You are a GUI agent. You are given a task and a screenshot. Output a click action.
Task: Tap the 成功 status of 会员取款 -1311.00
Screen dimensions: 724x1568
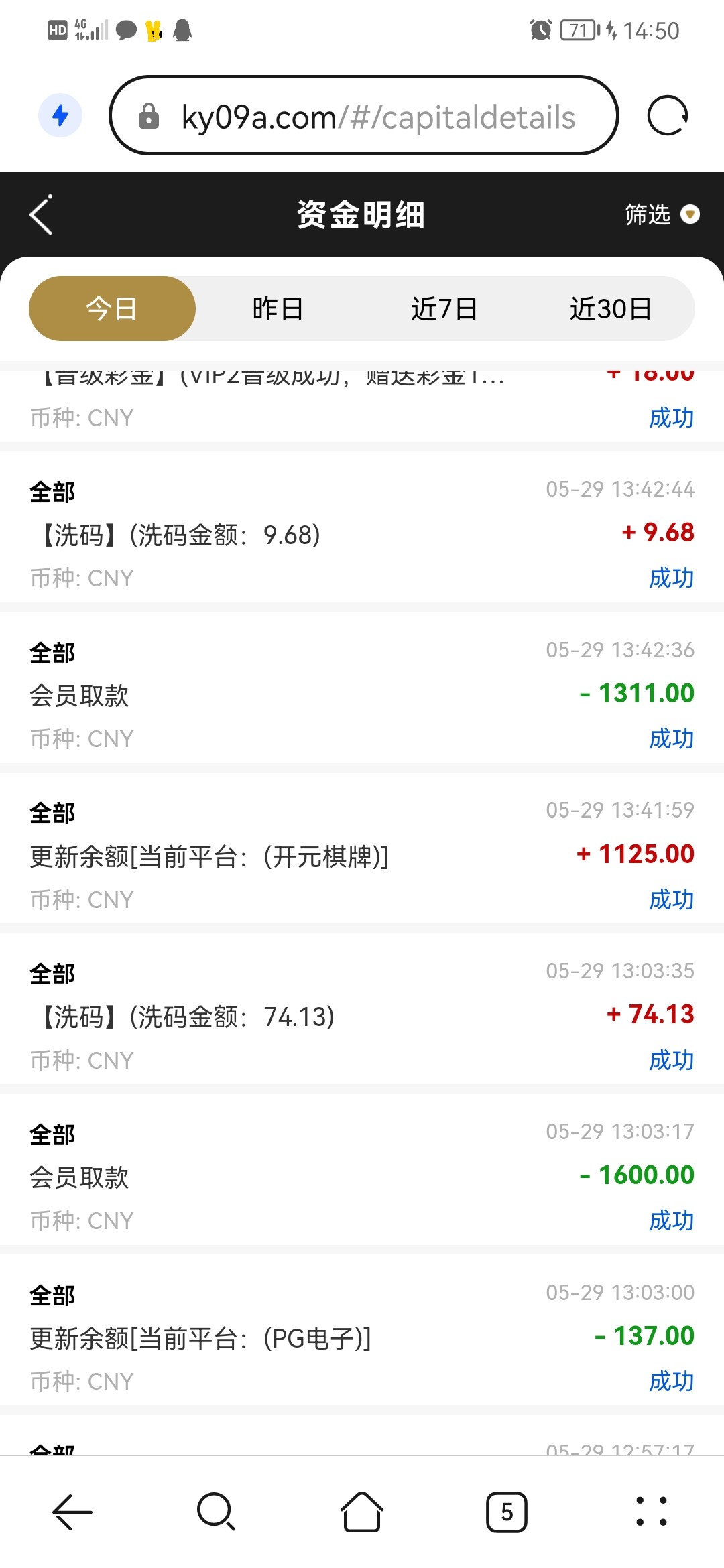672,738
